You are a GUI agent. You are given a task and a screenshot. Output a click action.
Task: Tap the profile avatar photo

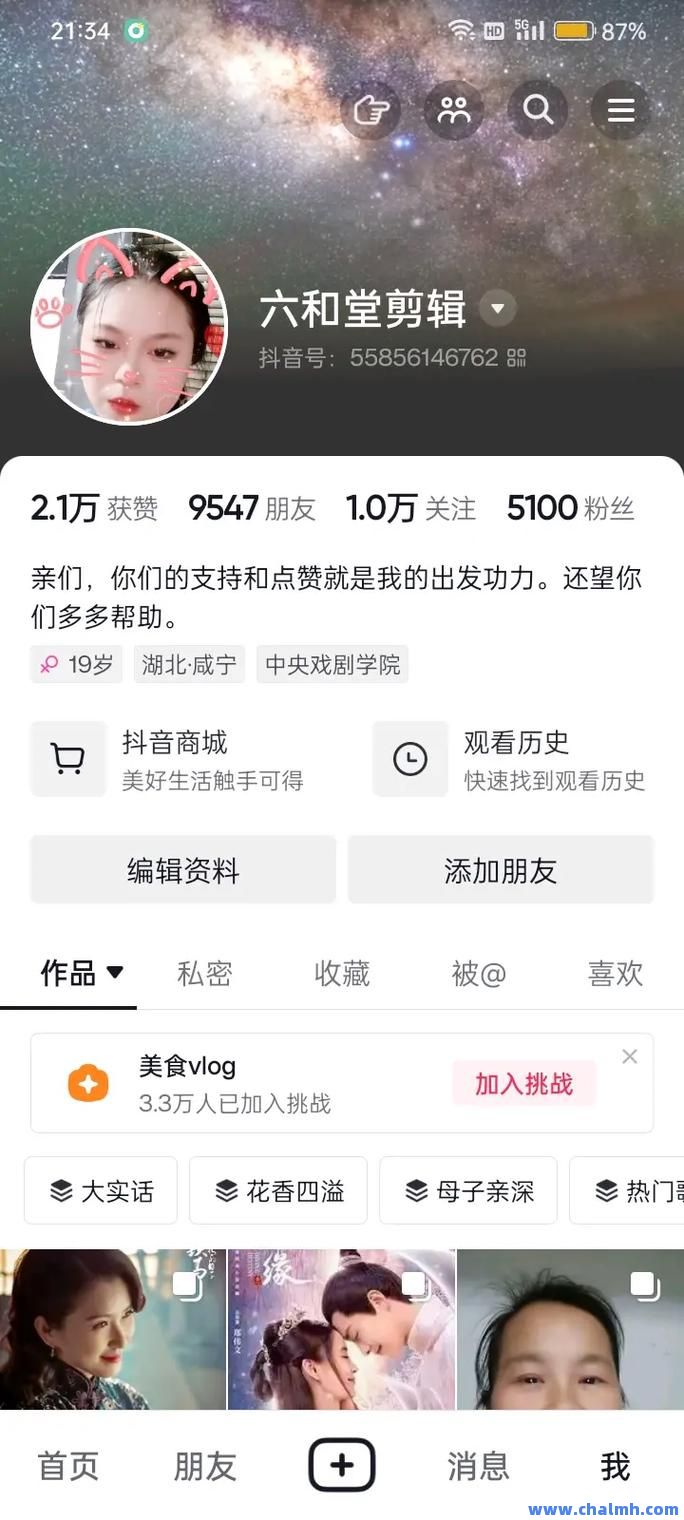coord(129,327)
